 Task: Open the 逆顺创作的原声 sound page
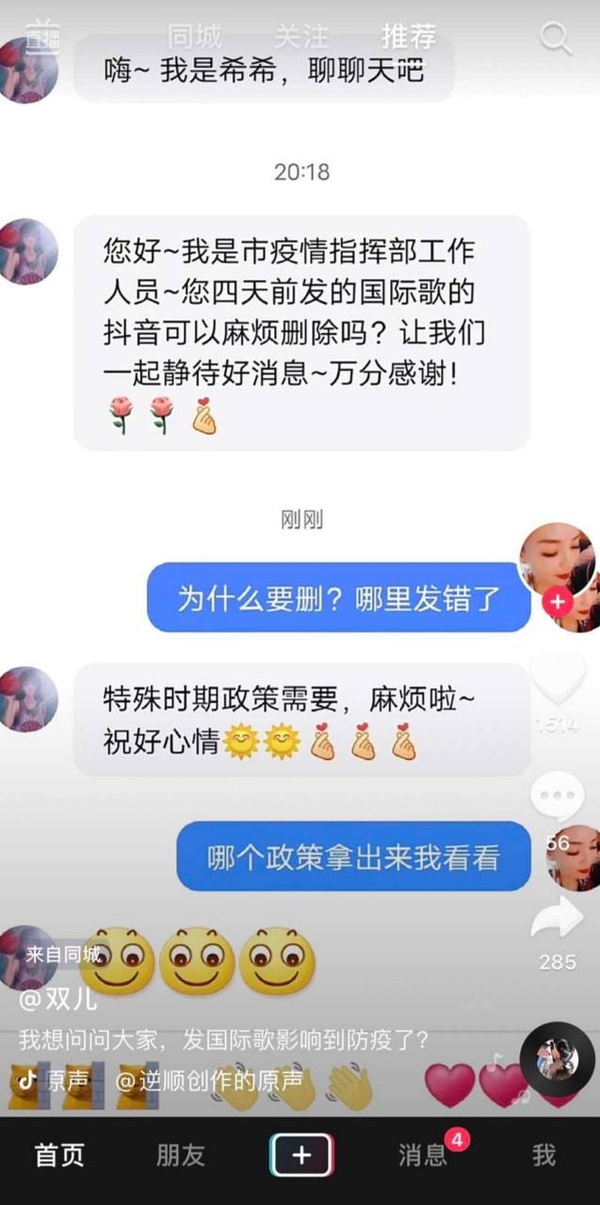pyautogui.click(x=210, y=1080)
